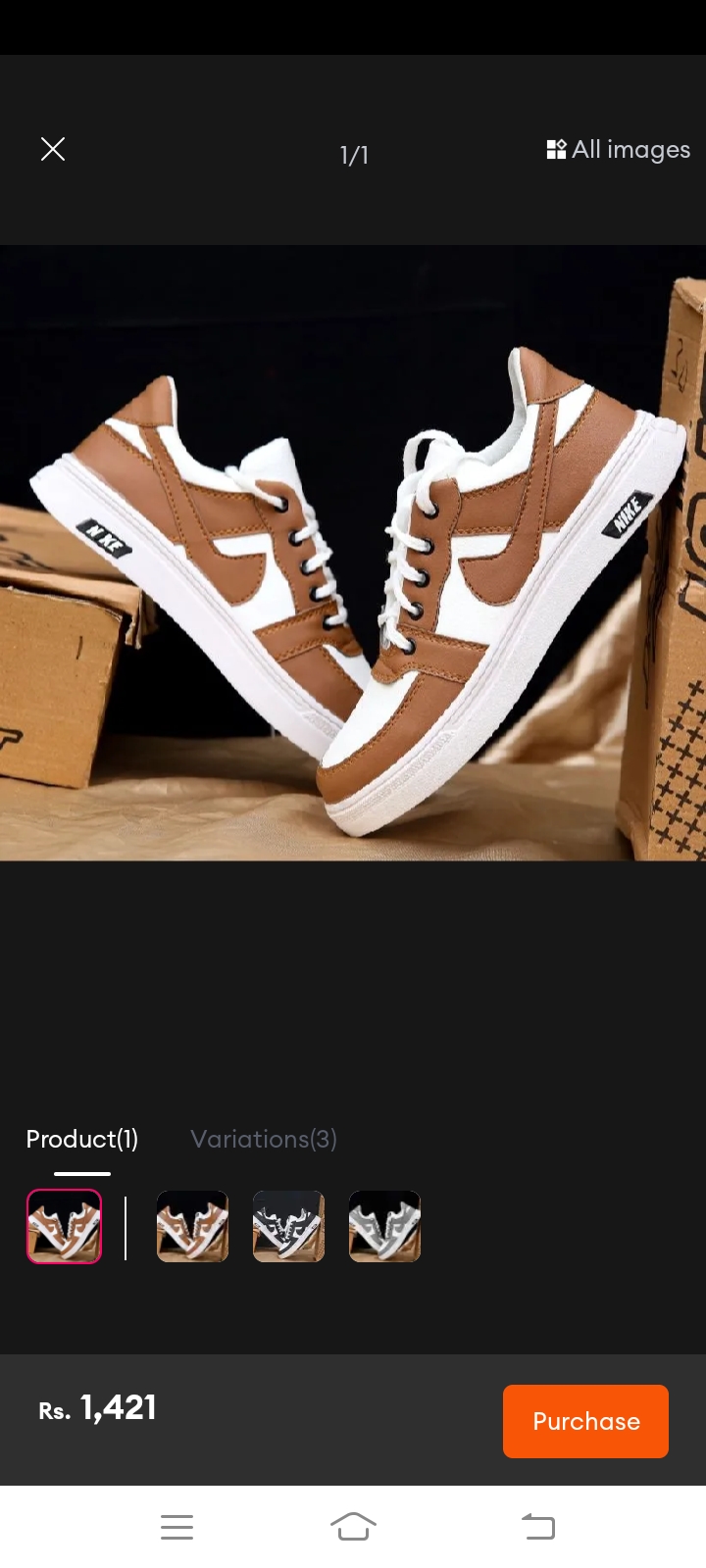The width and height of the screenshot is (706, 1568).
Task: View the grey variation thumbnail
Action: click(x=384, y=1226)
